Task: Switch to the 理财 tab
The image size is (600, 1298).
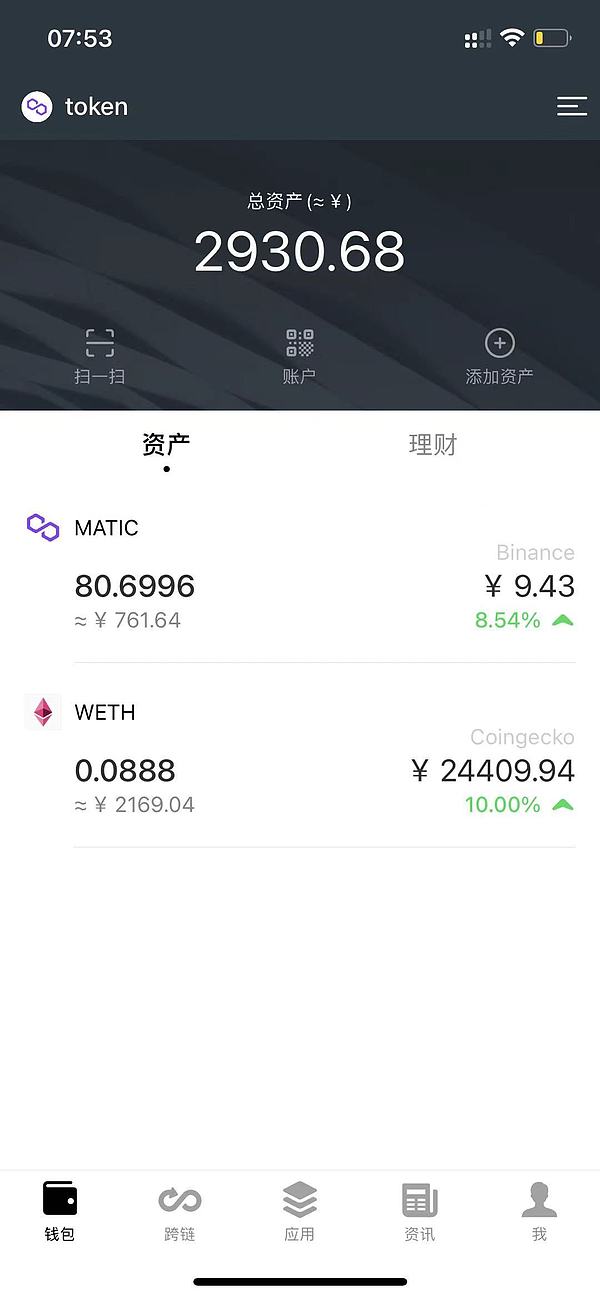Action: tap(433, 445)
